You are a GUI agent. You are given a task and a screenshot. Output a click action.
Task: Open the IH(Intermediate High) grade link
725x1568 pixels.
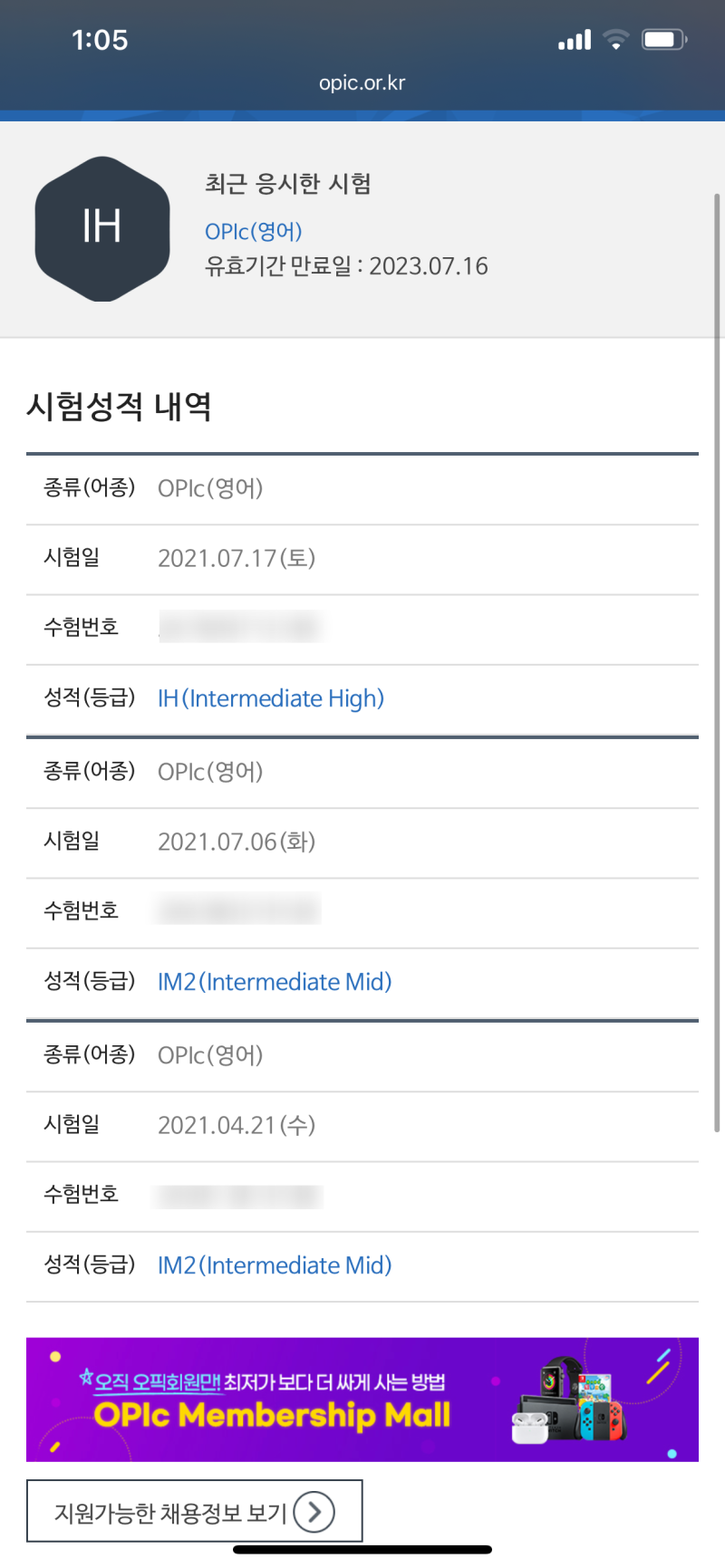point(271,698)
